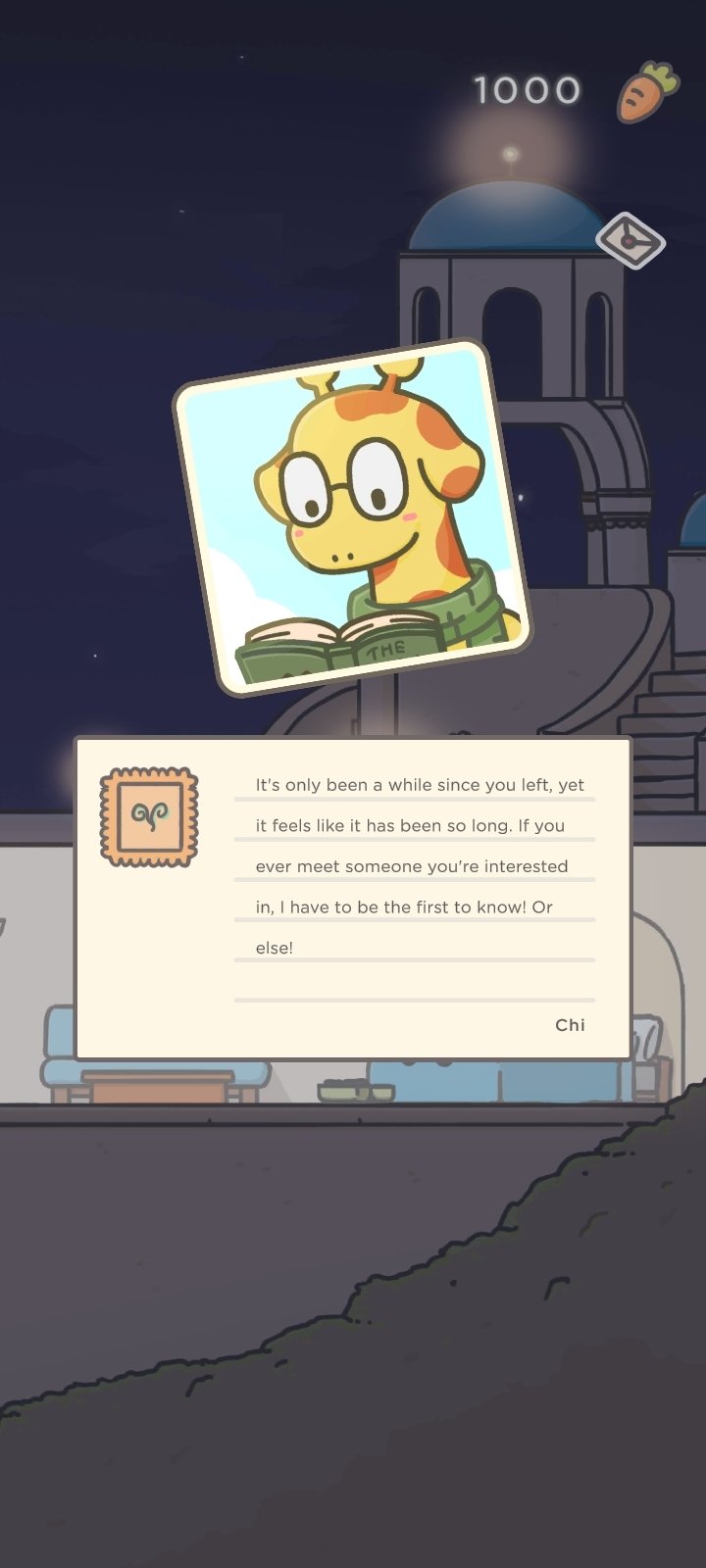Open the mail envelope icon
This screenshot has width=706, height=1568.
click(630, 240)
